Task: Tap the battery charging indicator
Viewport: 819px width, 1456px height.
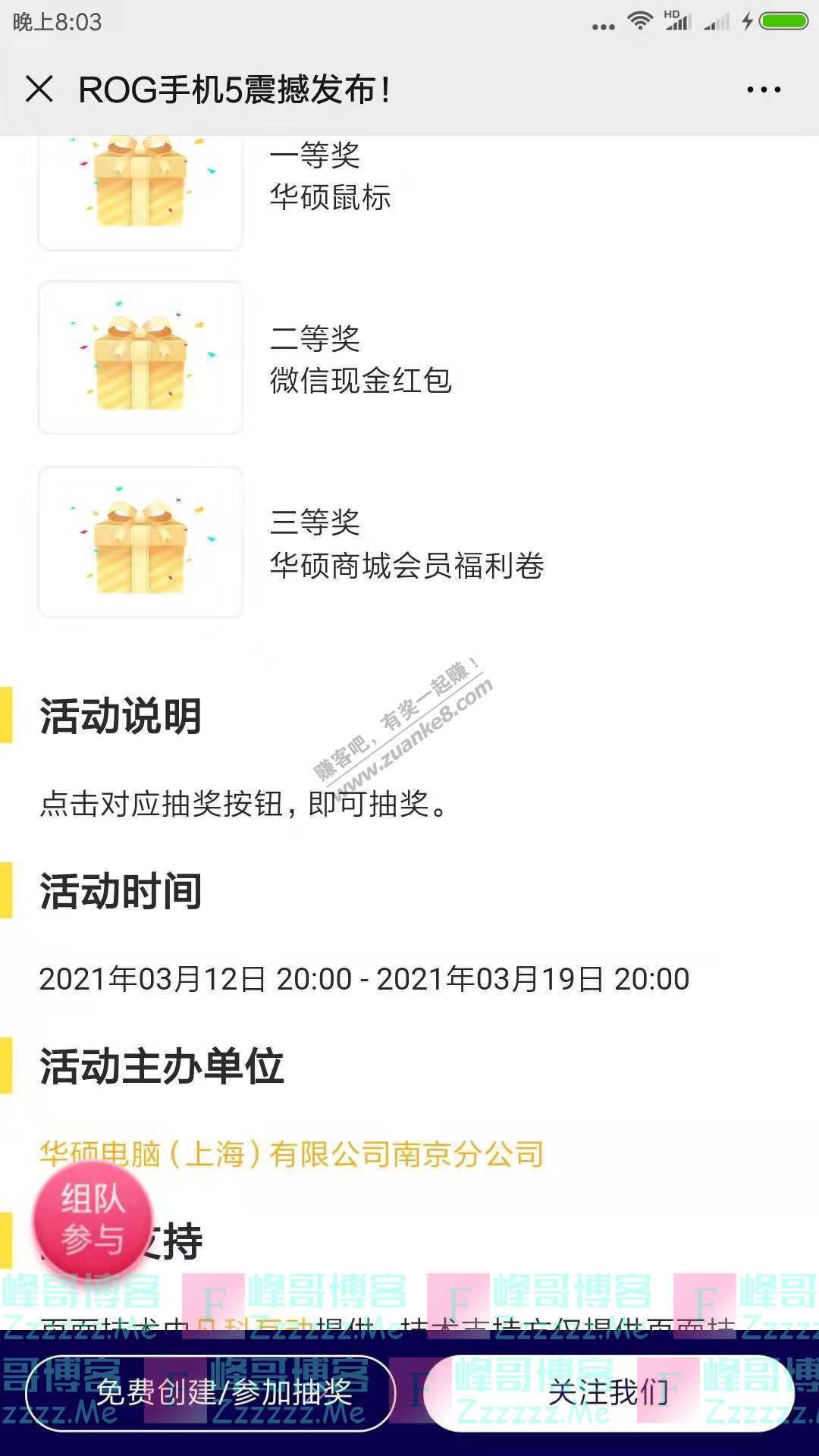Action: click(784, 20)
